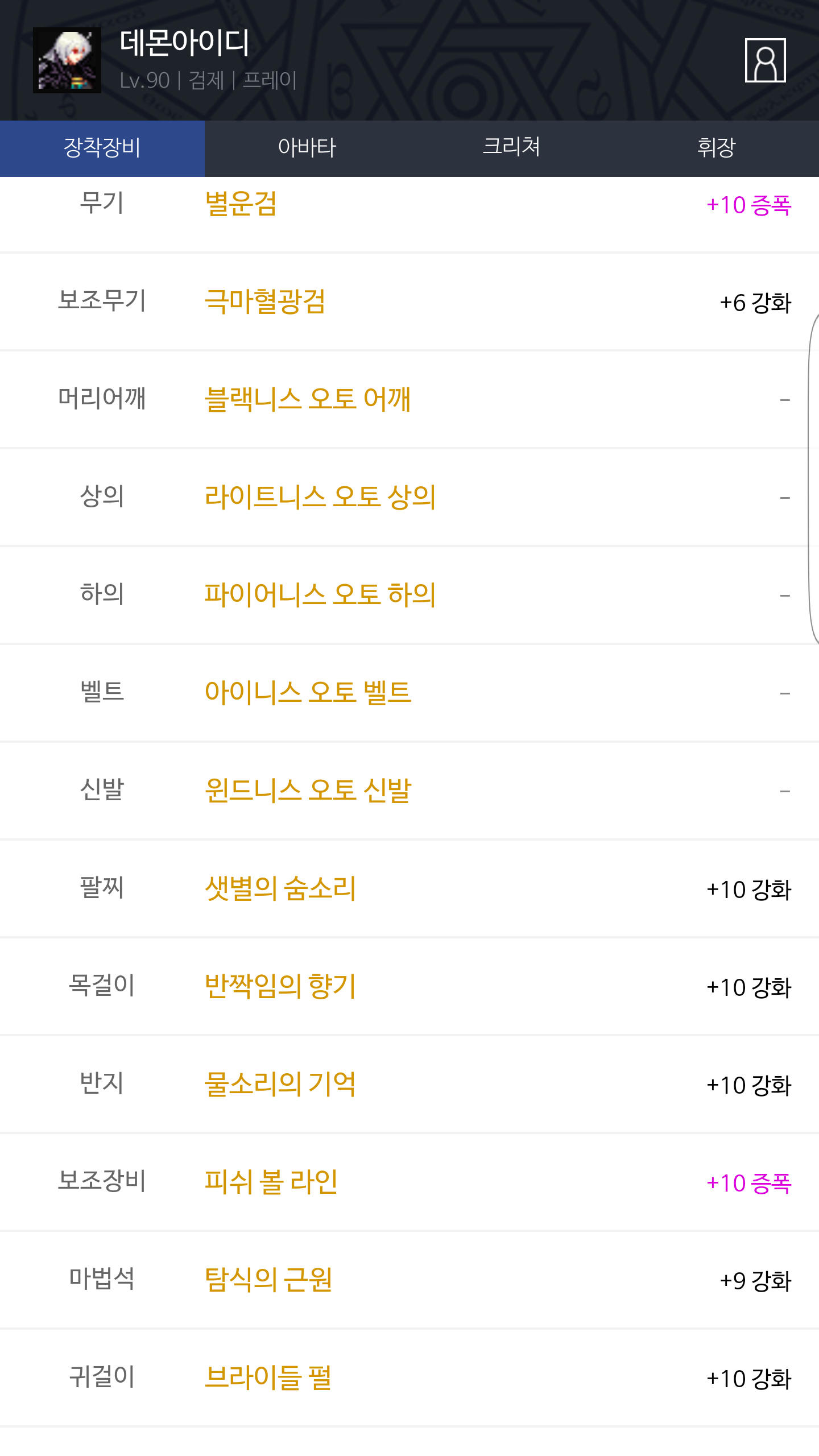Tap the 데몬아이디 character avatar
819x1456 pixels.
[67, 60]
